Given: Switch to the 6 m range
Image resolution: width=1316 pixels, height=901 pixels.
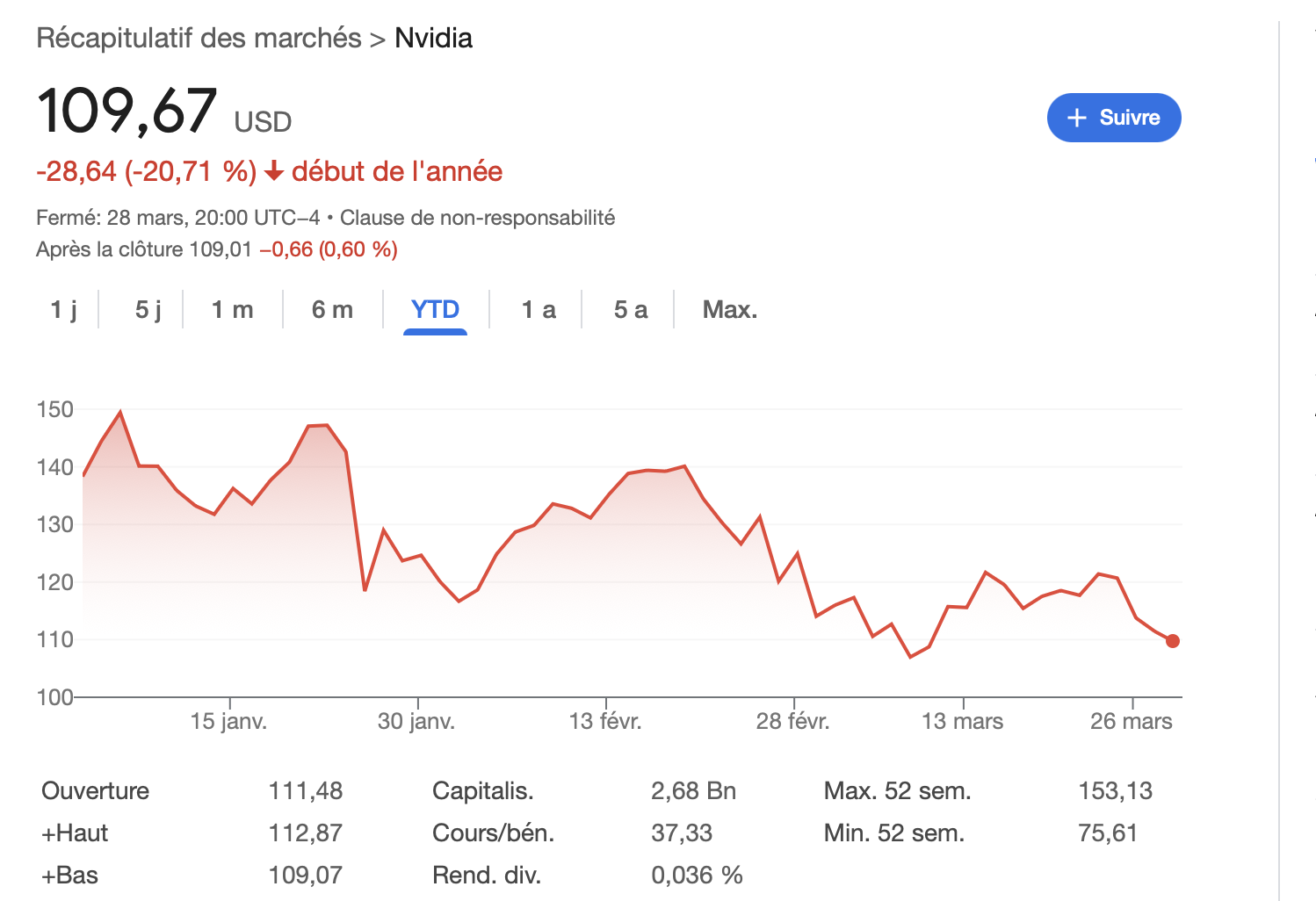Looking at the screenshot, I should [x=332, y=310].
